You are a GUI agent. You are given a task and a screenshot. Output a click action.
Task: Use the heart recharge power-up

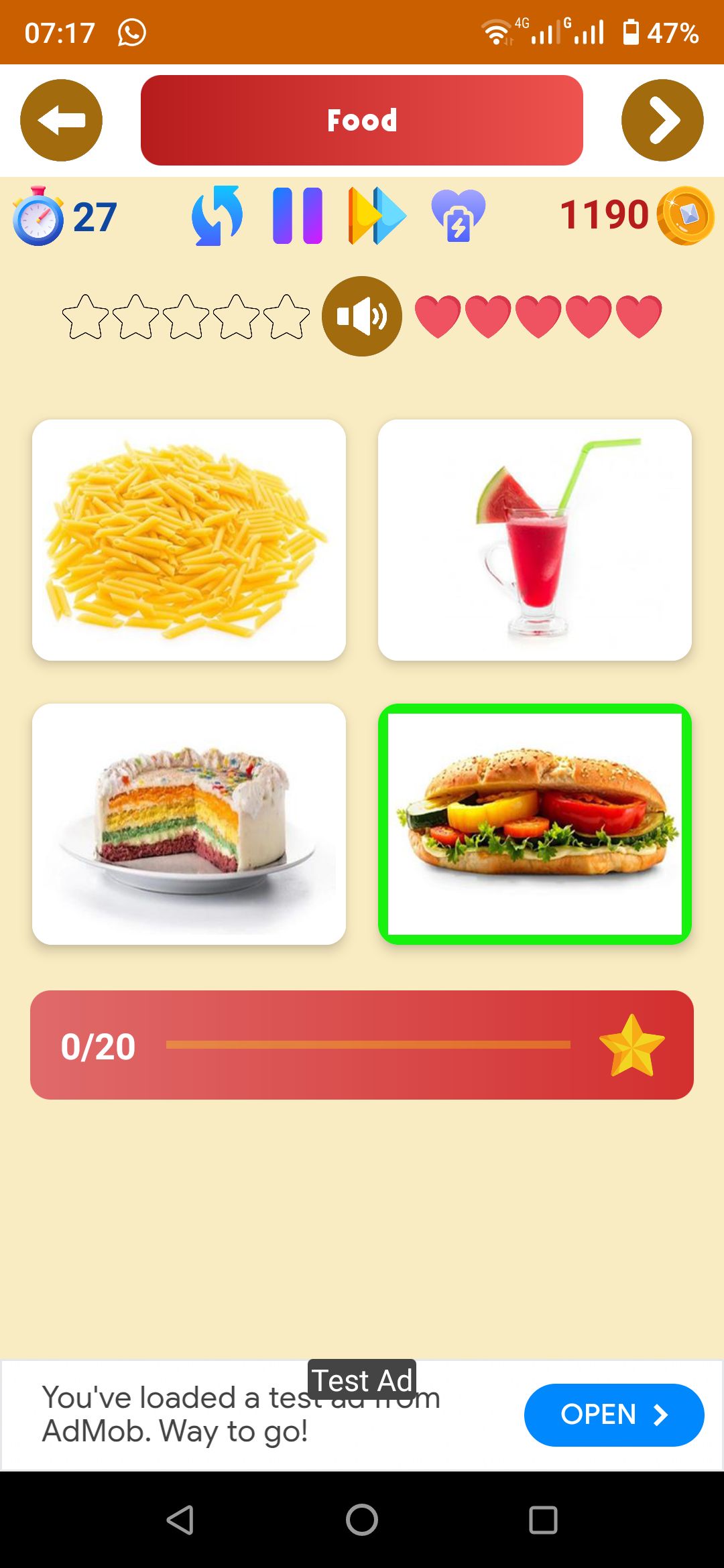tap(458, 216)
